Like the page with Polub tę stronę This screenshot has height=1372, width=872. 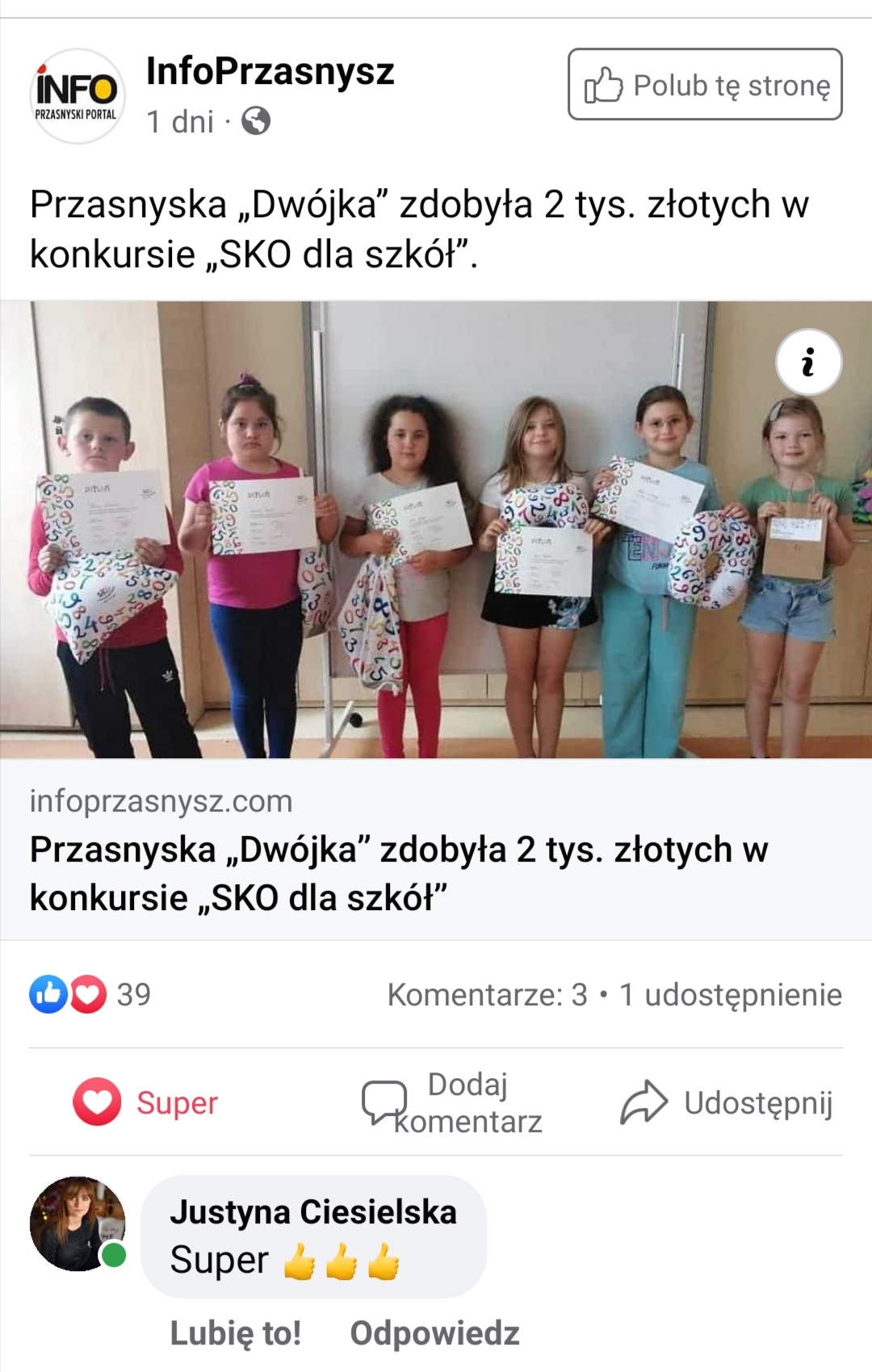pos(705,85)
